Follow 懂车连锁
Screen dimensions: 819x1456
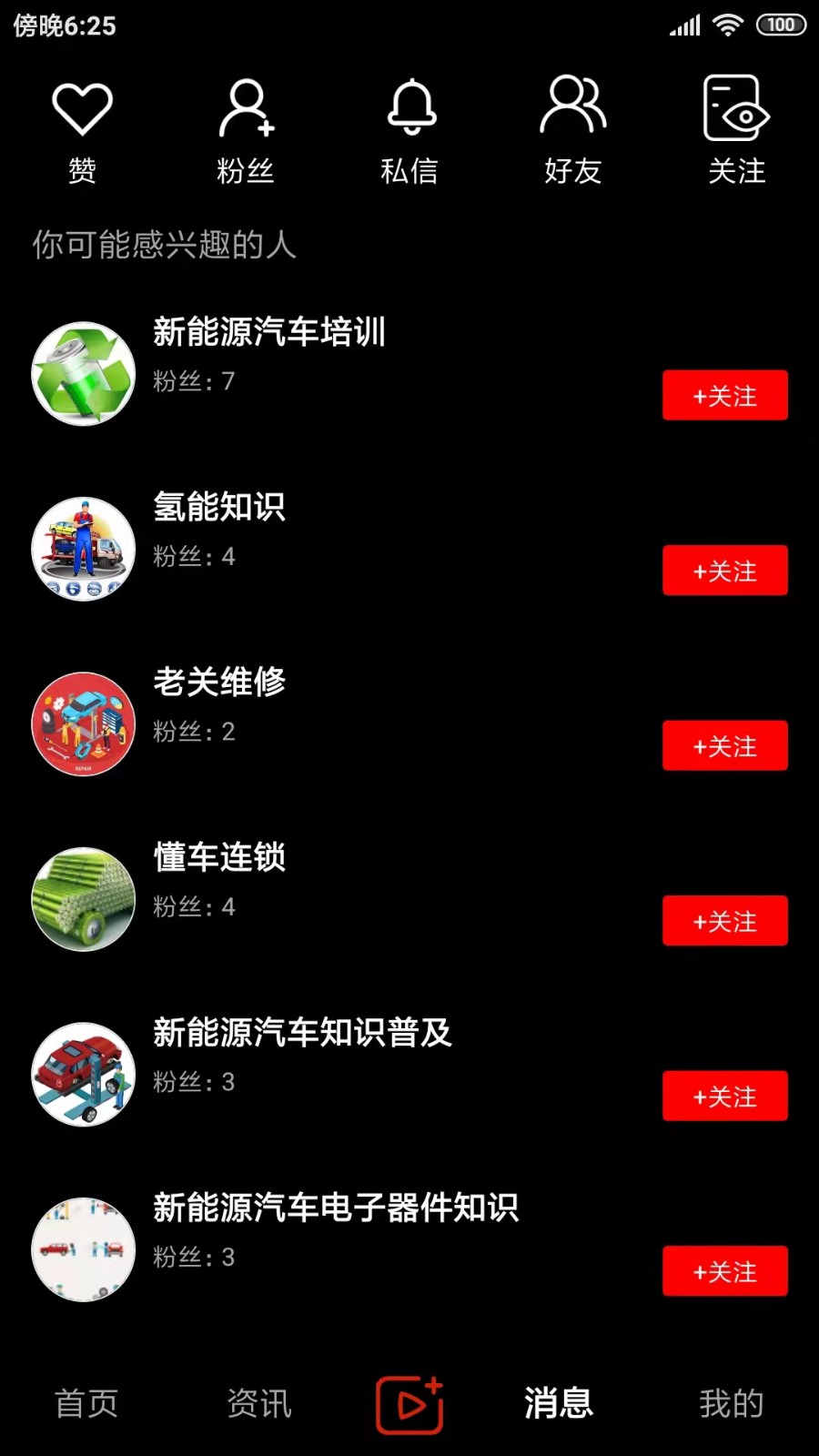click(724, 921)
